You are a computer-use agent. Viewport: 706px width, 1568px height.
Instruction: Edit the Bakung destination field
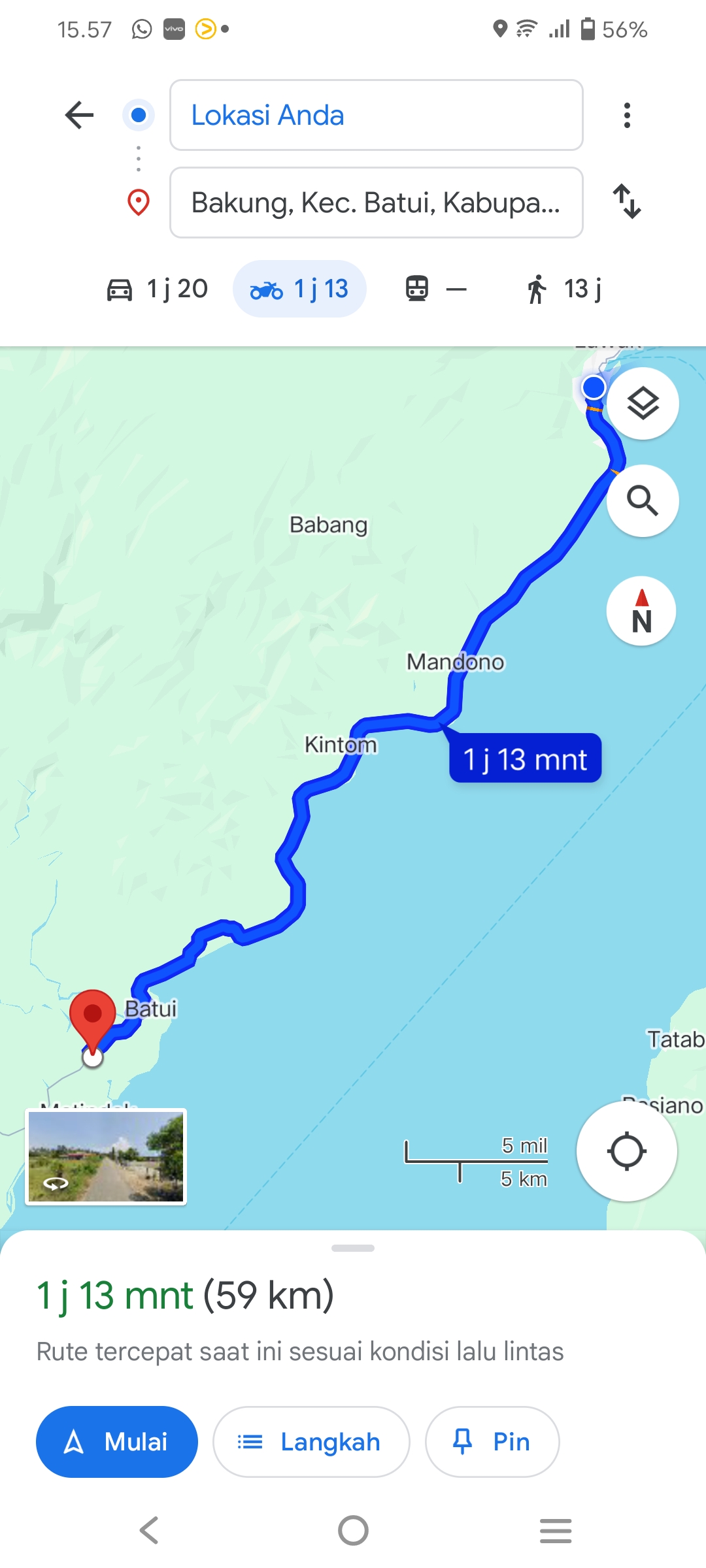(x=376, y=203)
